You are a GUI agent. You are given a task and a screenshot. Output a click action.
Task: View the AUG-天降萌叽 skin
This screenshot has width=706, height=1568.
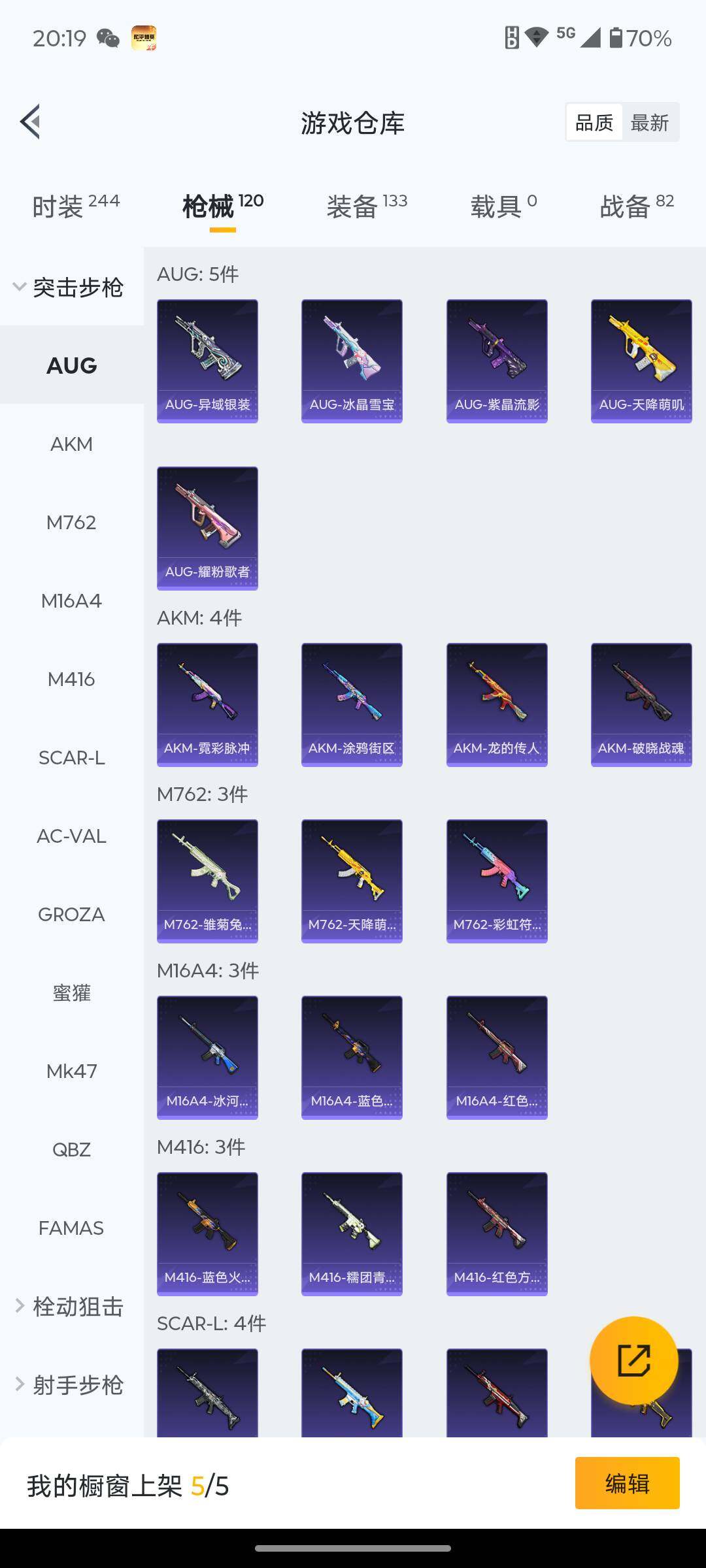tap(641, 361)
